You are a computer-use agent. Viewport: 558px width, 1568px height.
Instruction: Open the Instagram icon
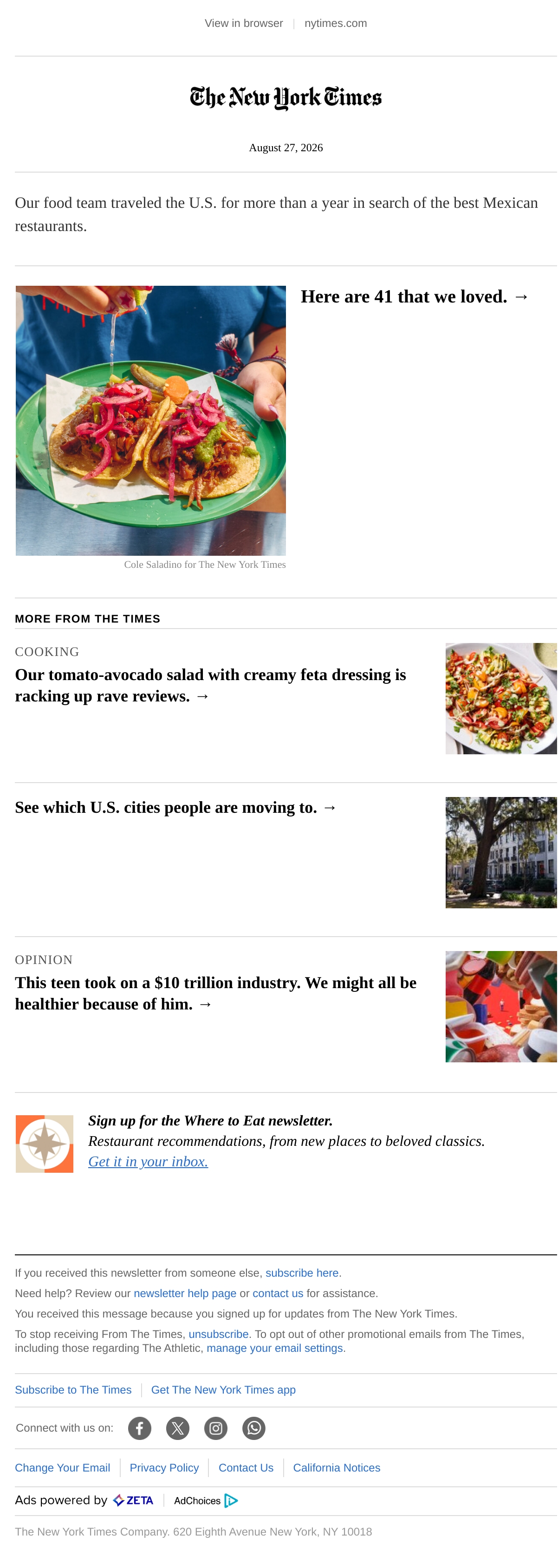[216, 1428]
